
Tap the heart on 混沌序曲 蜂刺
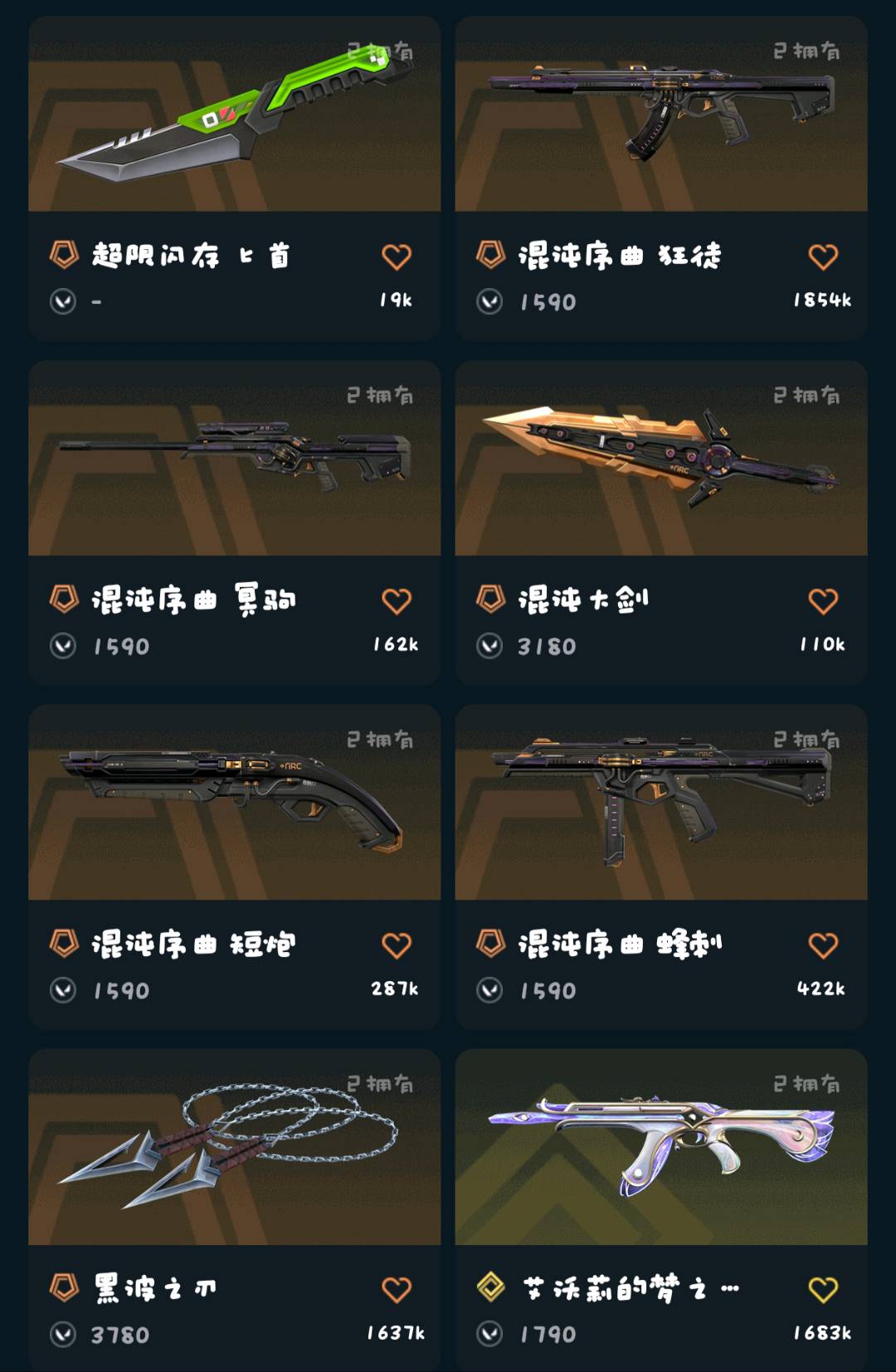click(x=823, y=945)
